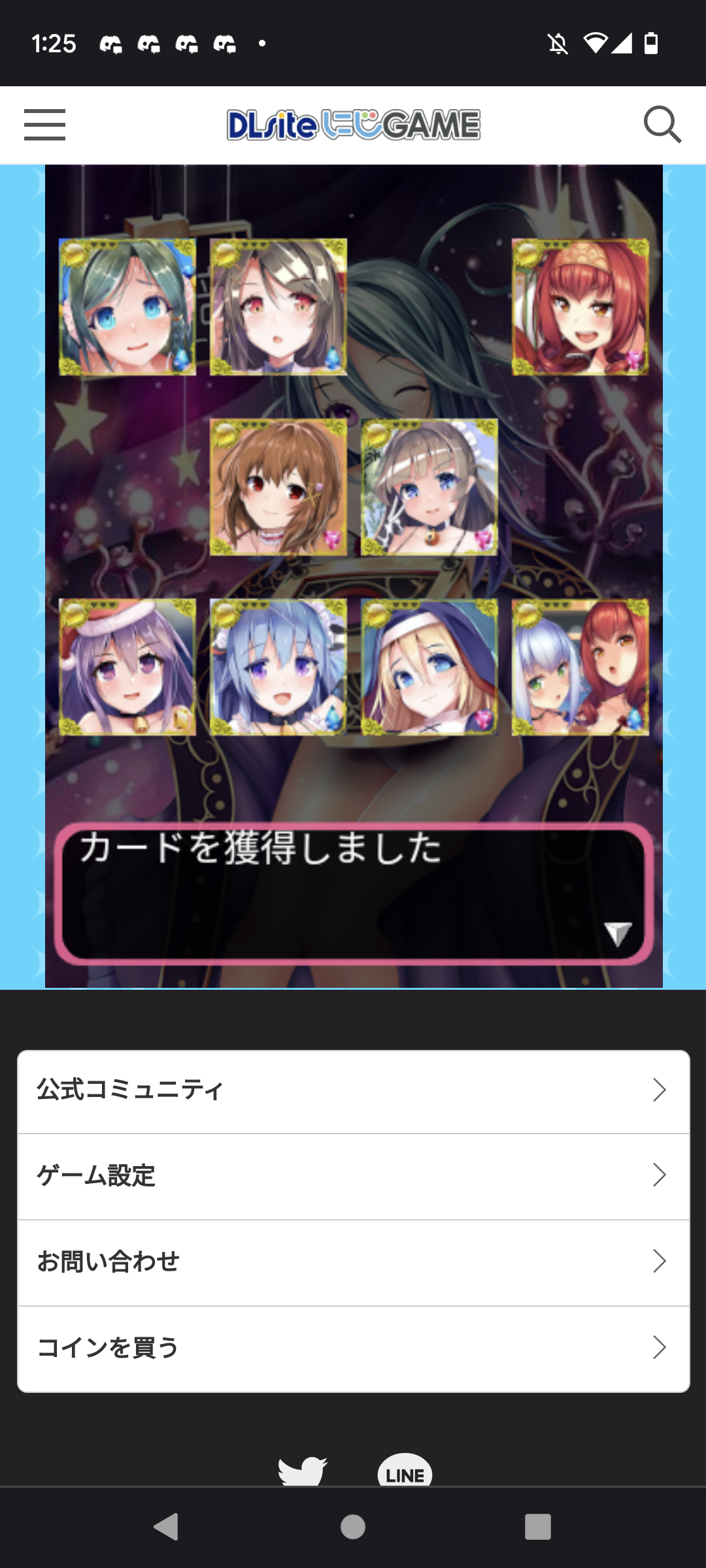Share via the Twitter bird icon
Image resolution: width=706 pixels, height=1568 pixels.
click(x=302, y=1471)
